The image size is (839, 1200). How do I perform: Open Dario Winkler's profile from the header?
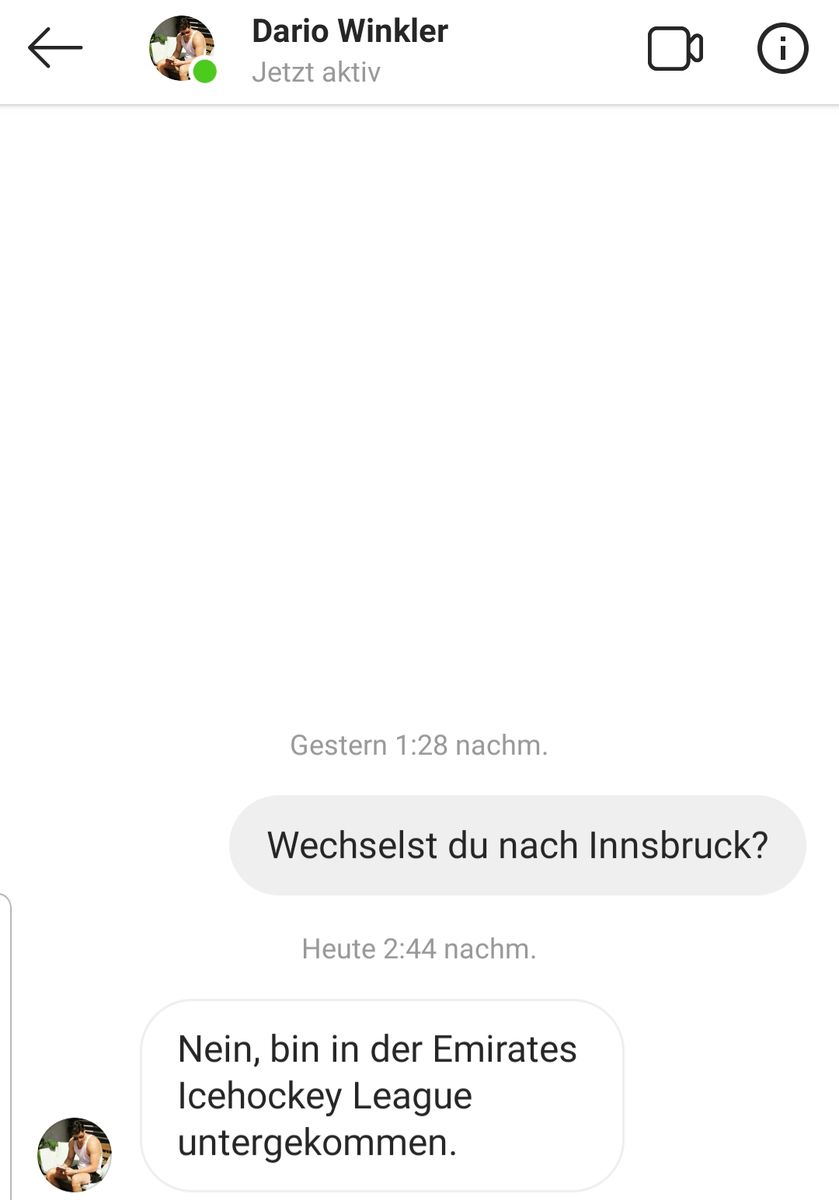(x=349, y=32)
